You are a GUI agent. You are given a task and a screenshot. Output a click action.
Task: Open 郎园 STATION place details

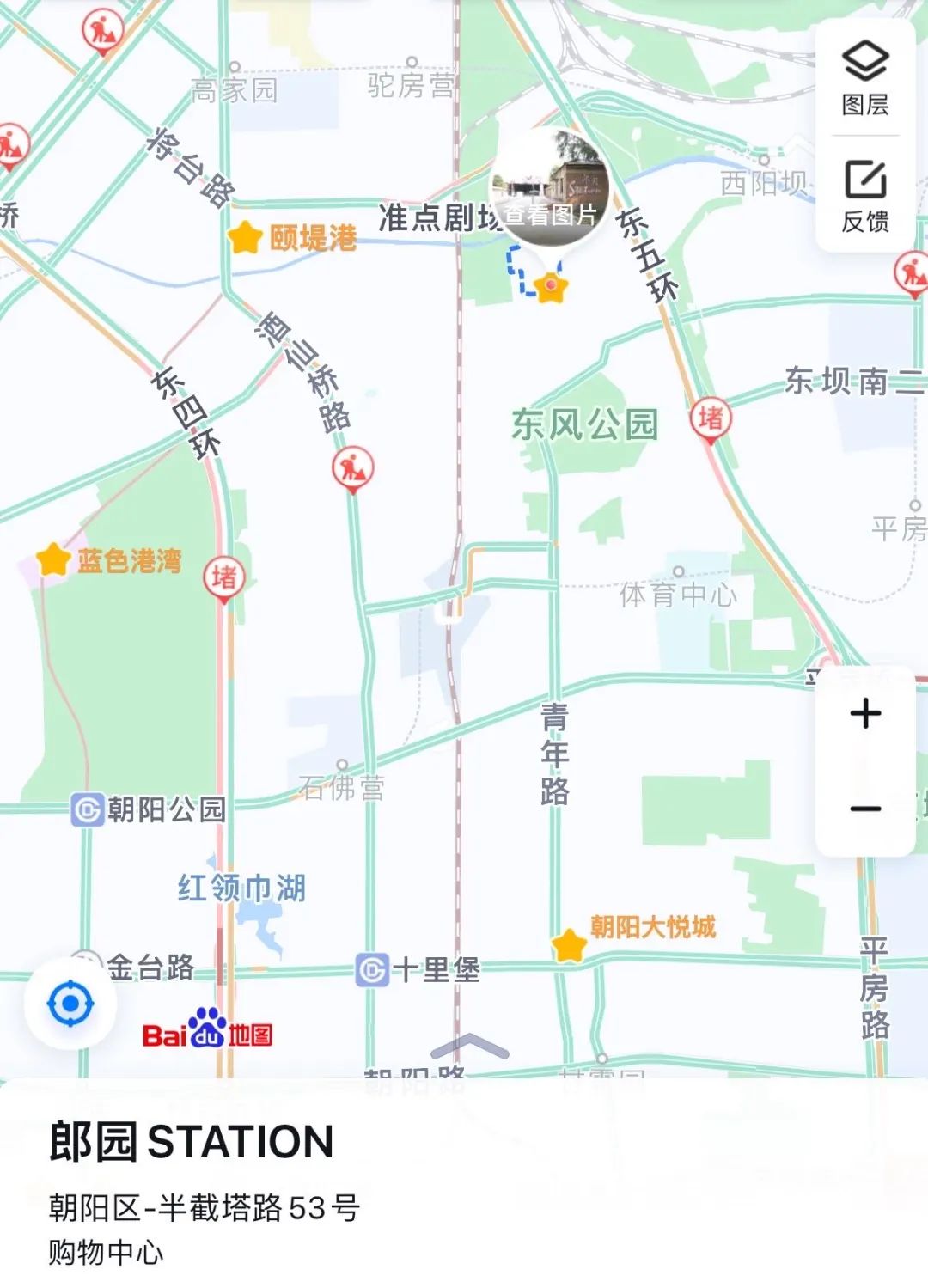click(191, 1142)
